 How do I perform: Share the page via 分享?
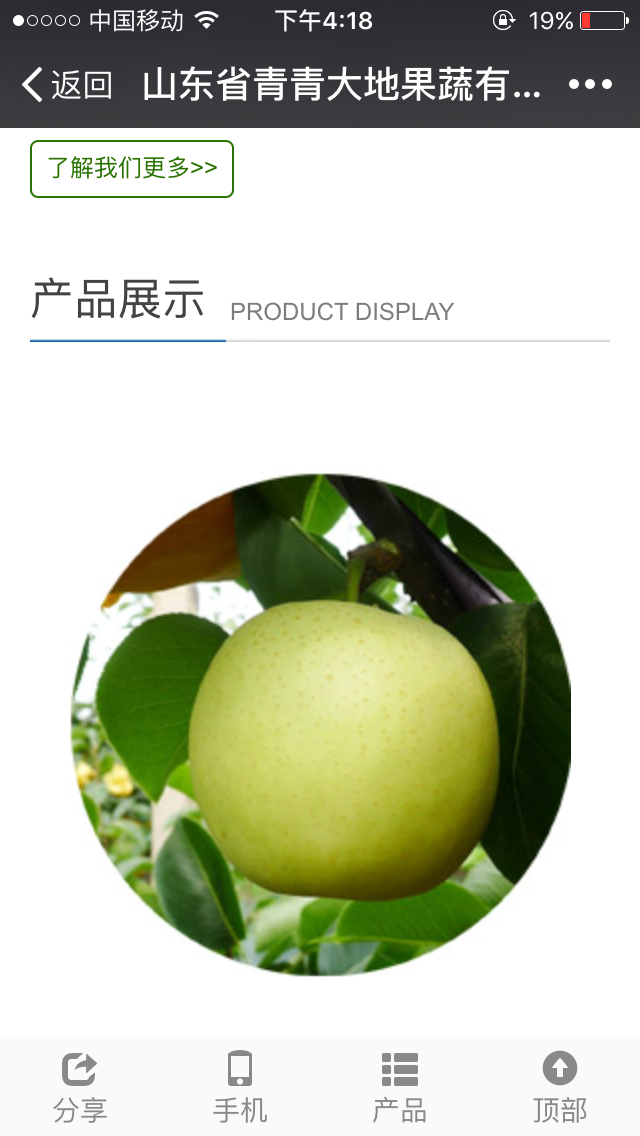click(80, 1086)
